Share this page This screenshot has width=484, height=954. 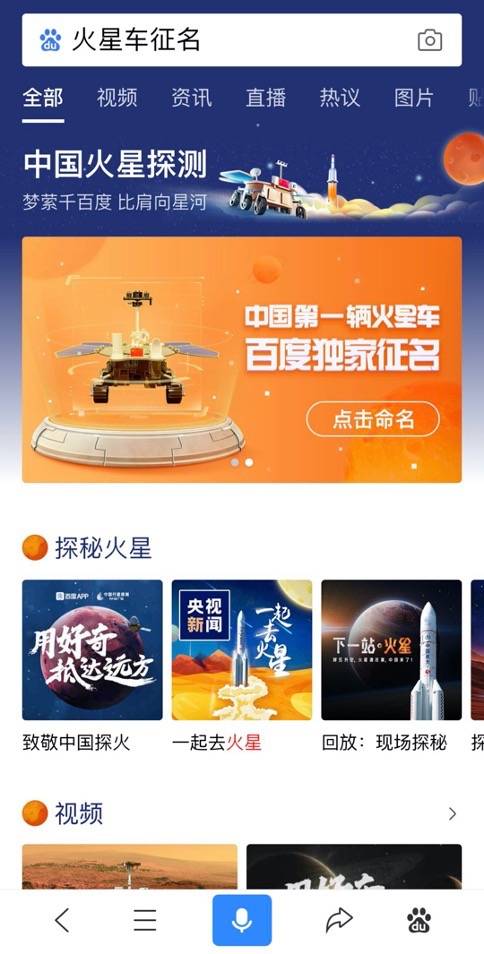coord(339,920)
